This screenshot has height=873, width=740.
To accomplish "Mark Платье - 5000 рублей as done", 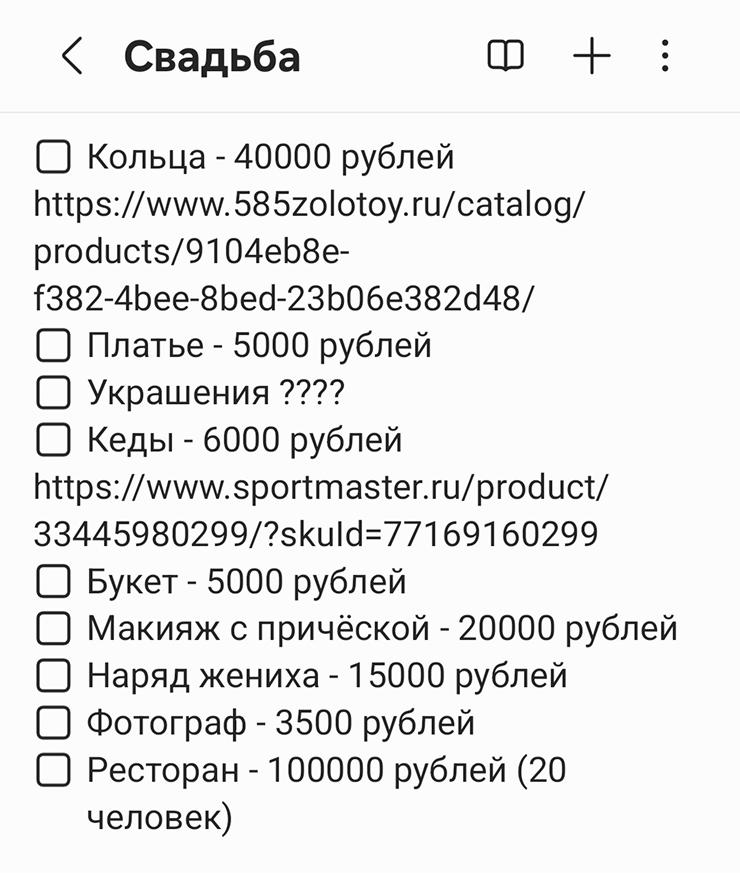I will point(53,346).
